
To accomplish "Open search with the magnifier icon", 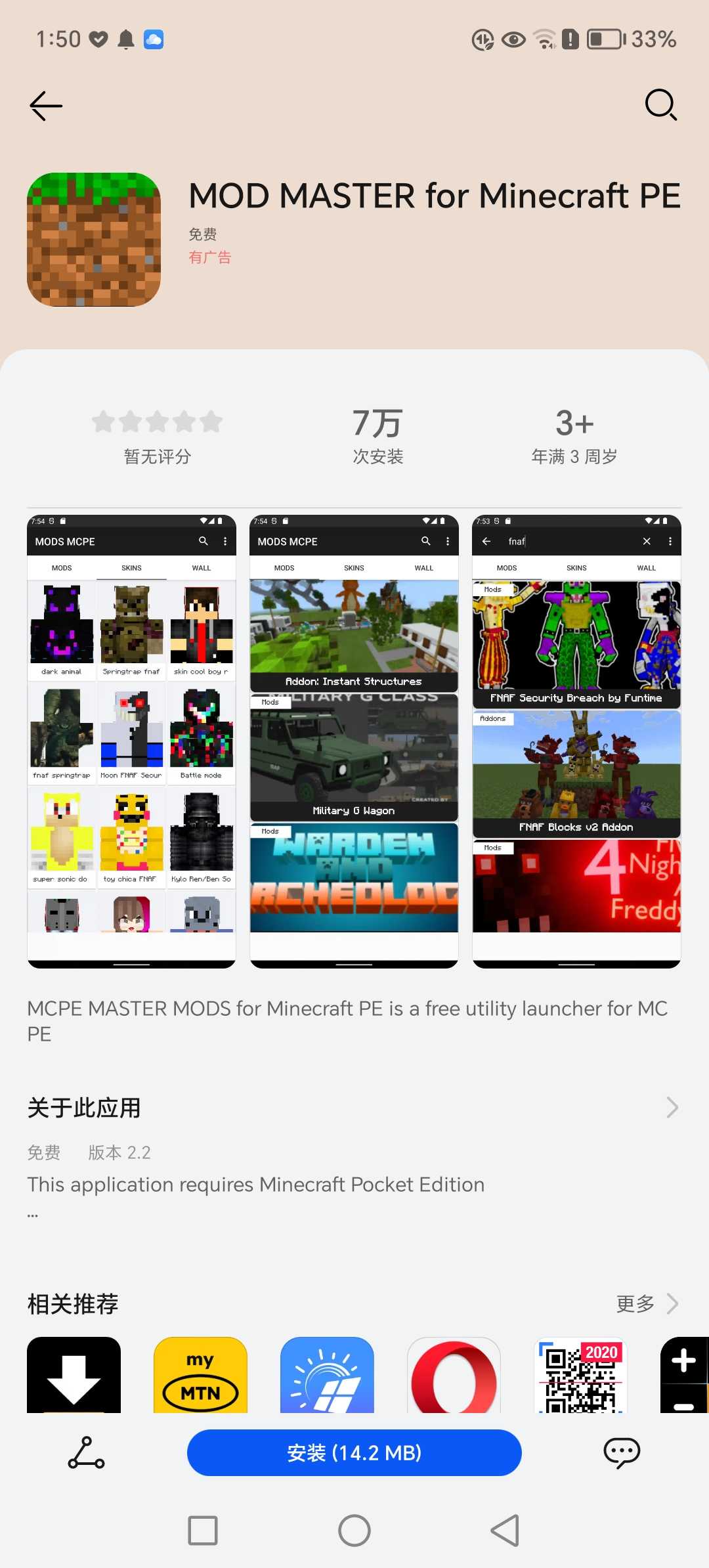I will point(660,105).
